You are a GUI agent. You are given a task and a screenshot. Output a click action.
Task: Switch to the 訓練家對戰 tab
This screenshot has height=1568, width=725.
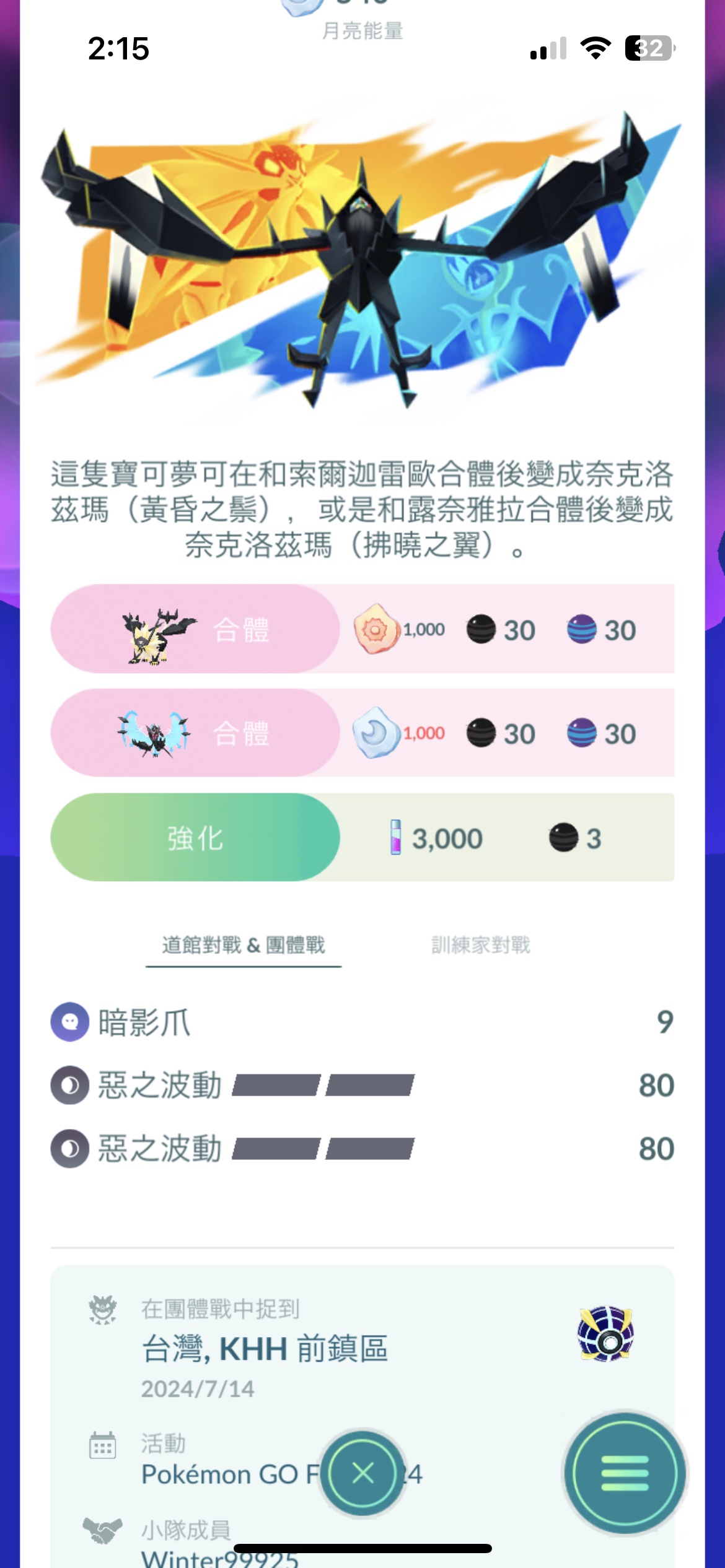pos(480,945)
